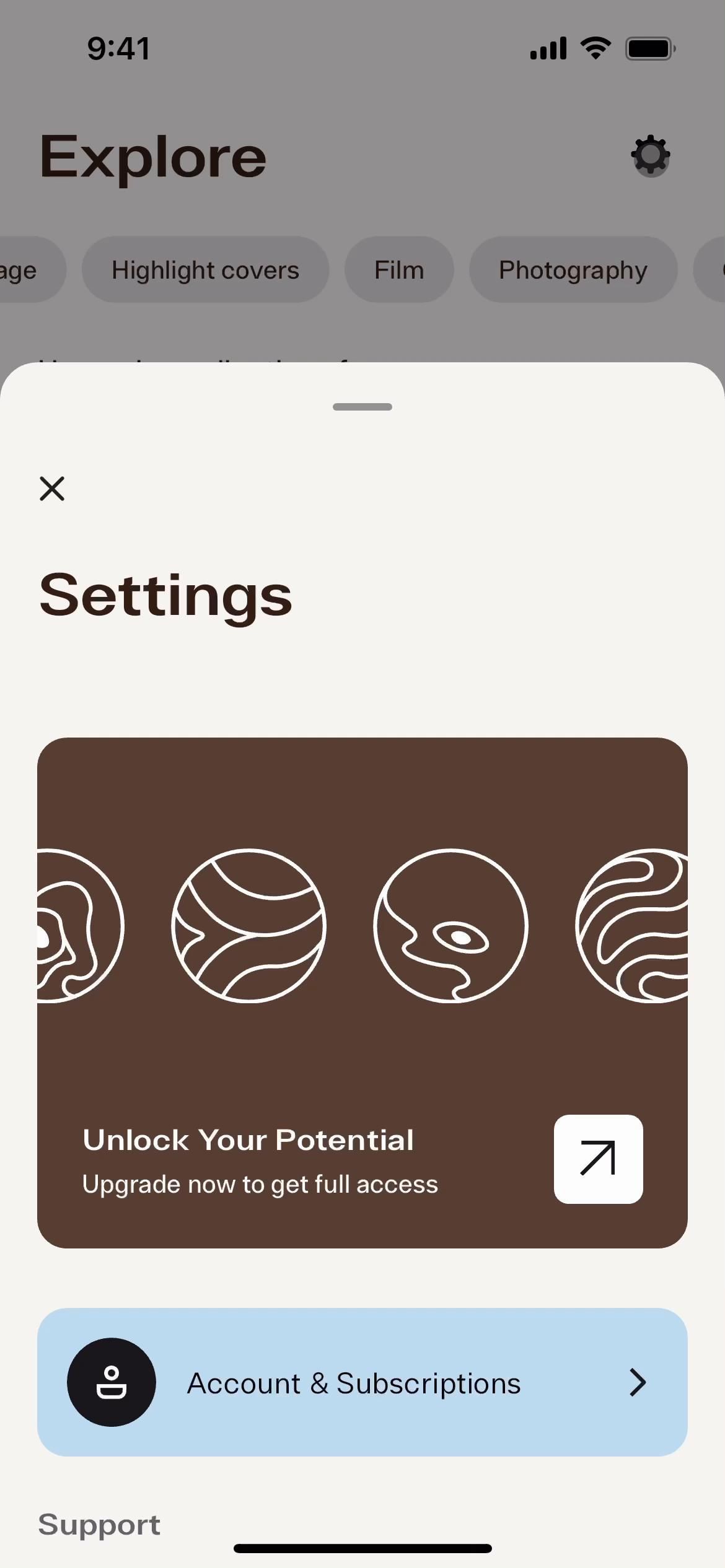725x1568 pixels.
Task: Tap the sheet drag handle
Action: 362,407
